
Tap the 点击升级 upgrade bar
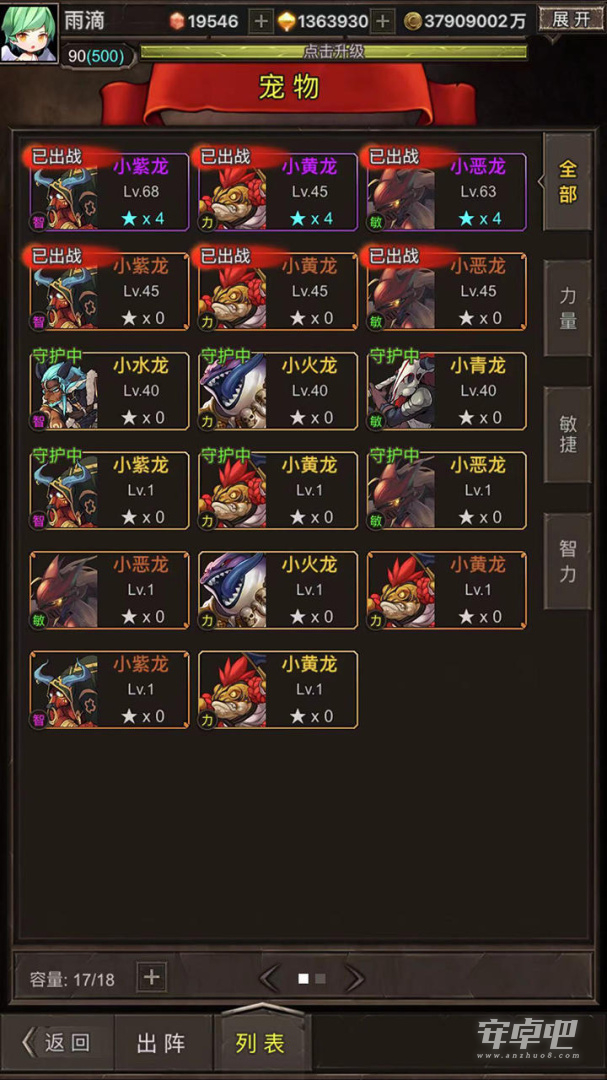click(333, 52)
